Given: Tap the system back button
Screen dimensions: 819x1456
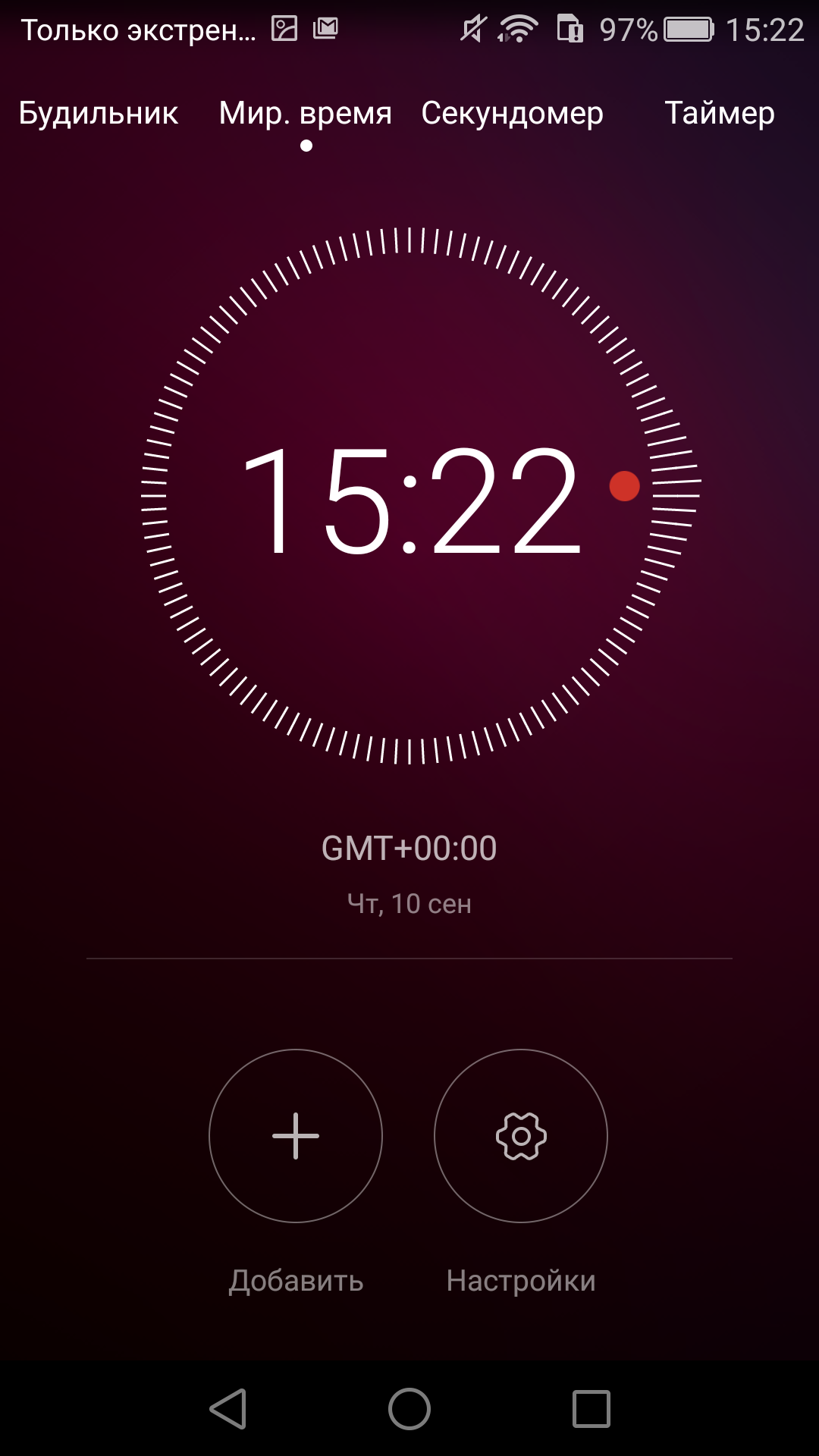Looking at the screenshot, I should tap(228, 1409).
